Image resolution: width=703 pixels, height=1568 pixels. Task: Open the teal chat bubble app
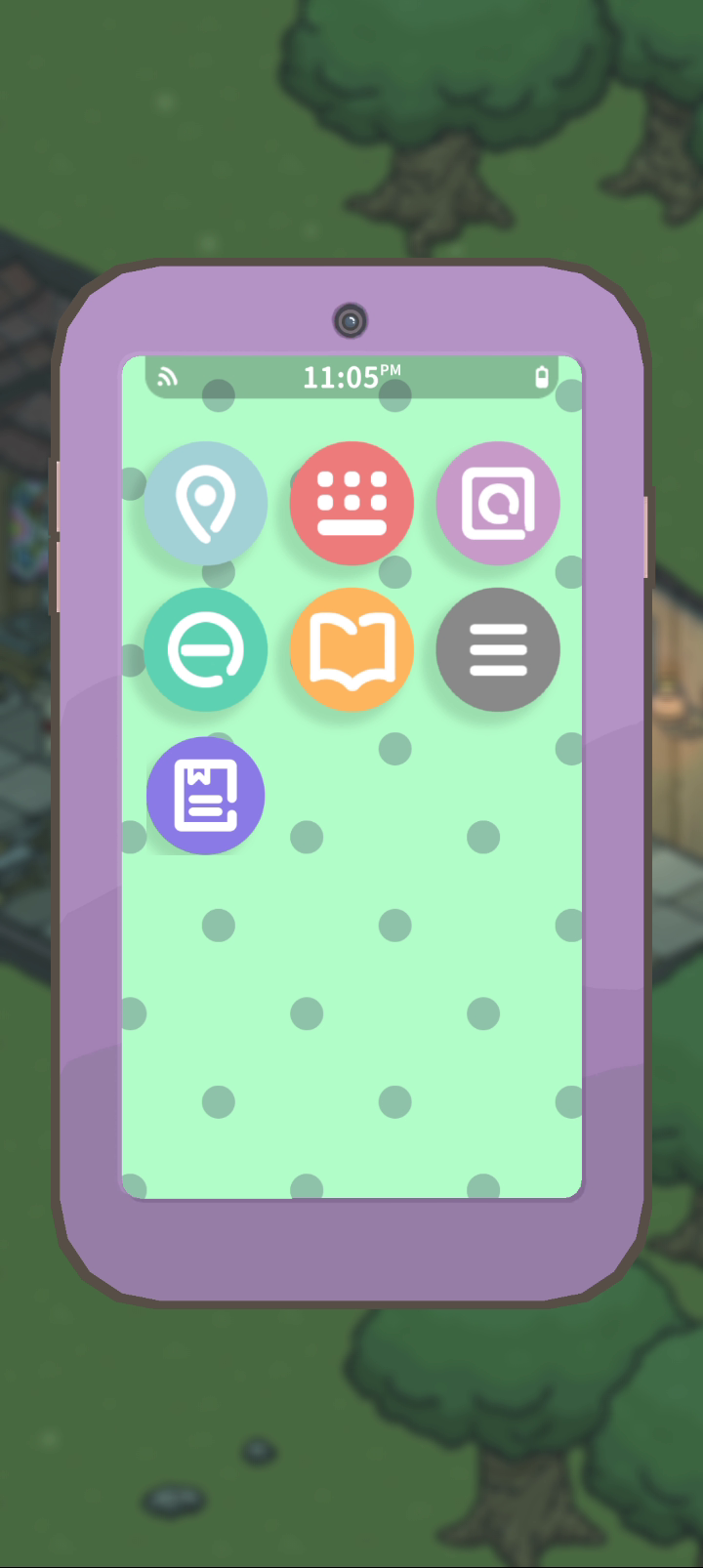coord(205,649)
